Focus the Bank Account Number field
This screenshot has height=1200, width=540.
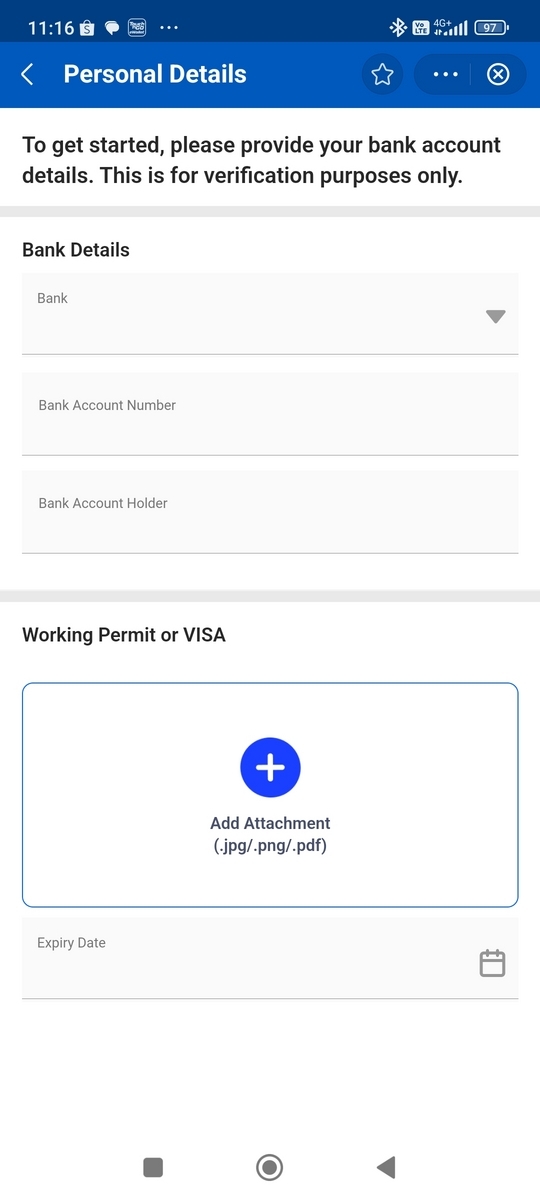tap(270, 414)
